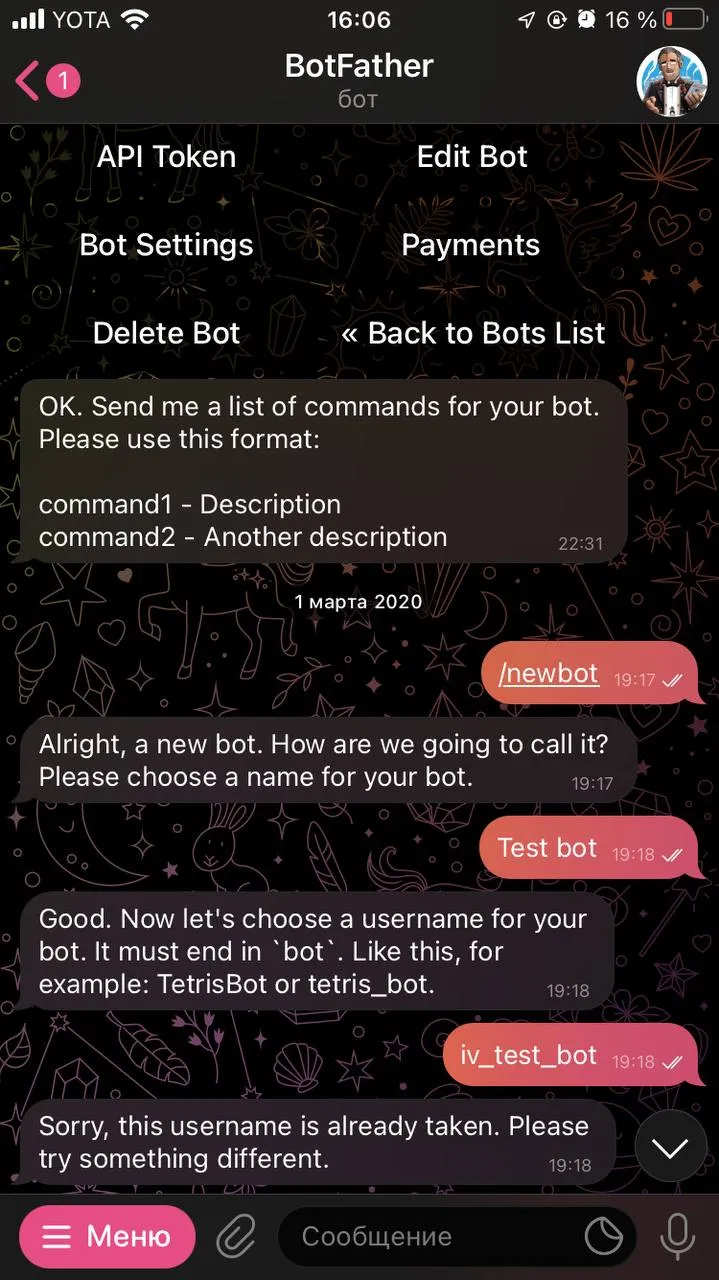Open the sticker panel icon
The image size is (719, 1280).
pos(604,1237)
